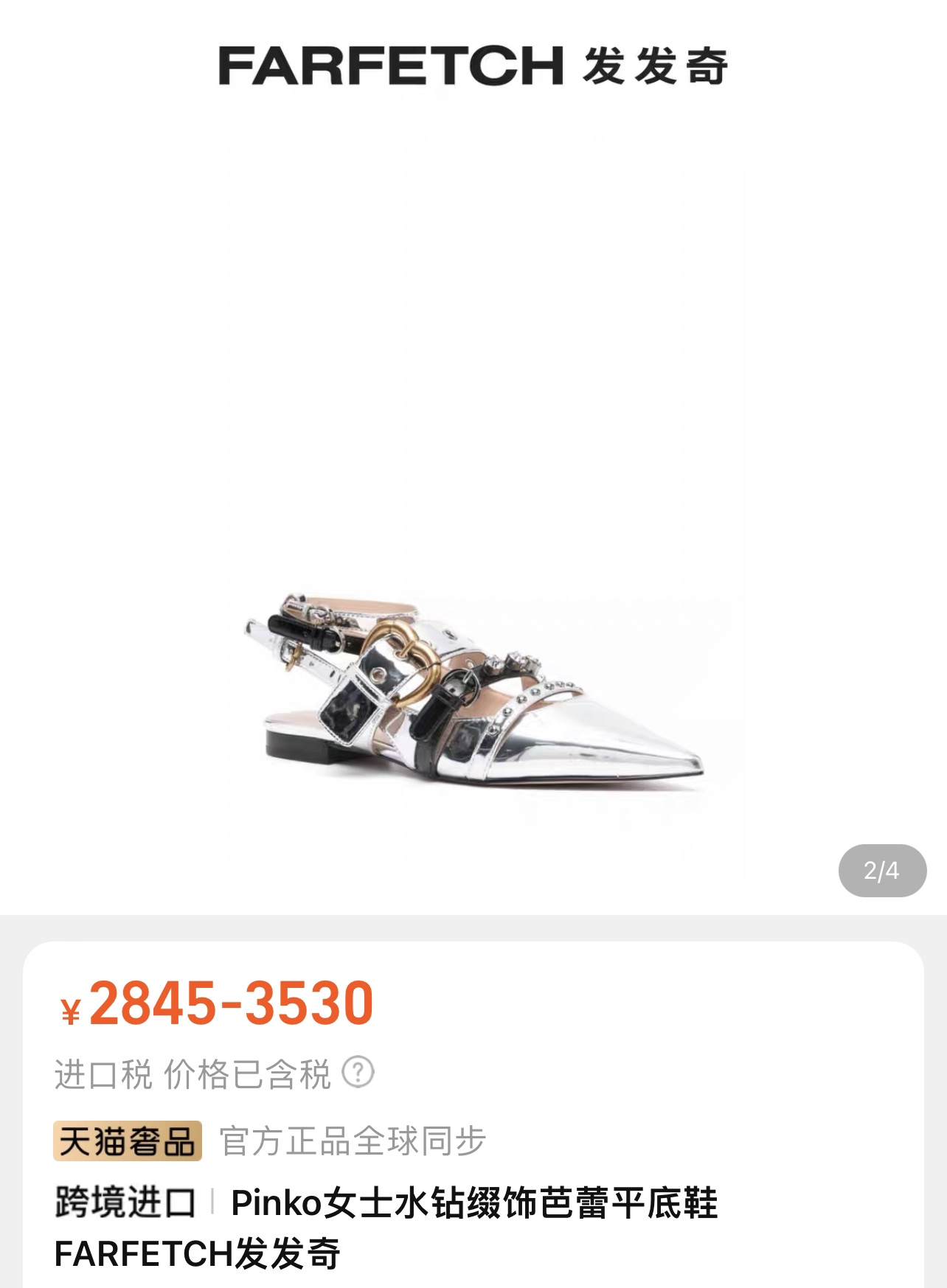Open the import tax help question mark
Image resolution: width=947 pixels, height=1288 pixels.
click(358, 1073)
